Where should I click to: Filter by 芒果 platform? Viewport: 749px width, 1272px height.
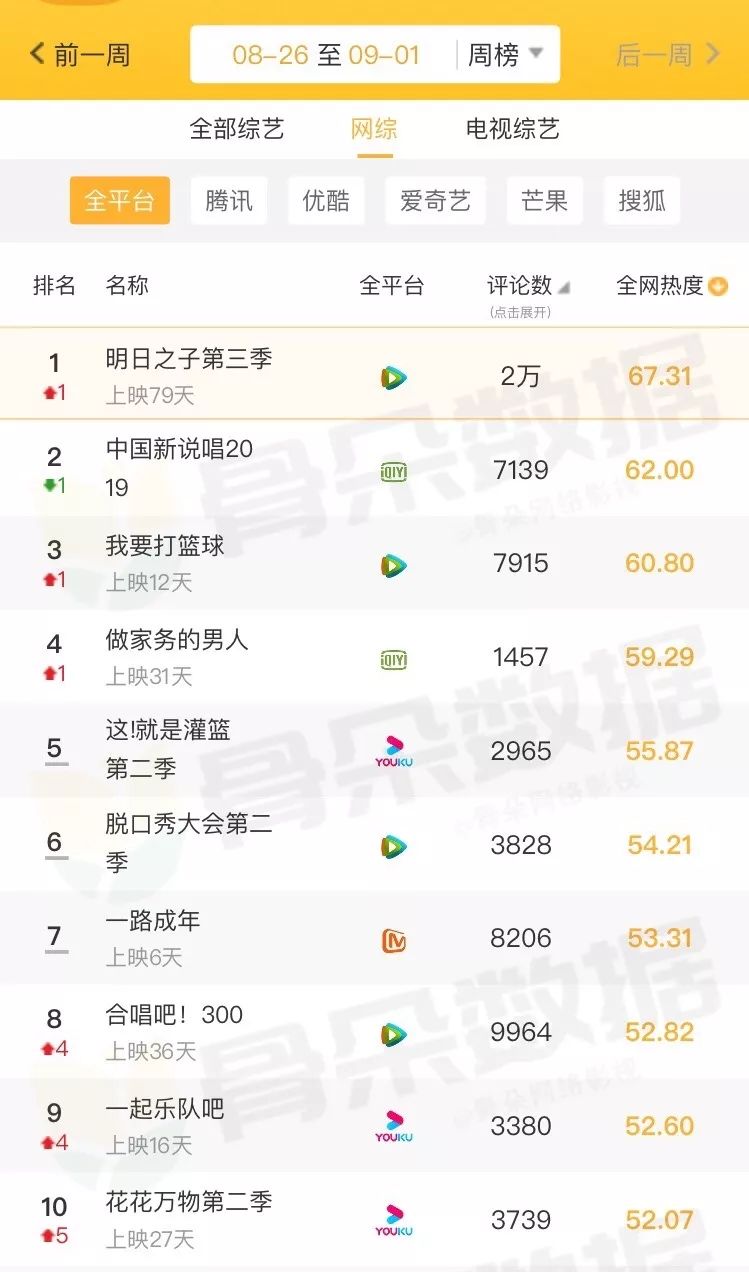click(x=545, y=201)
